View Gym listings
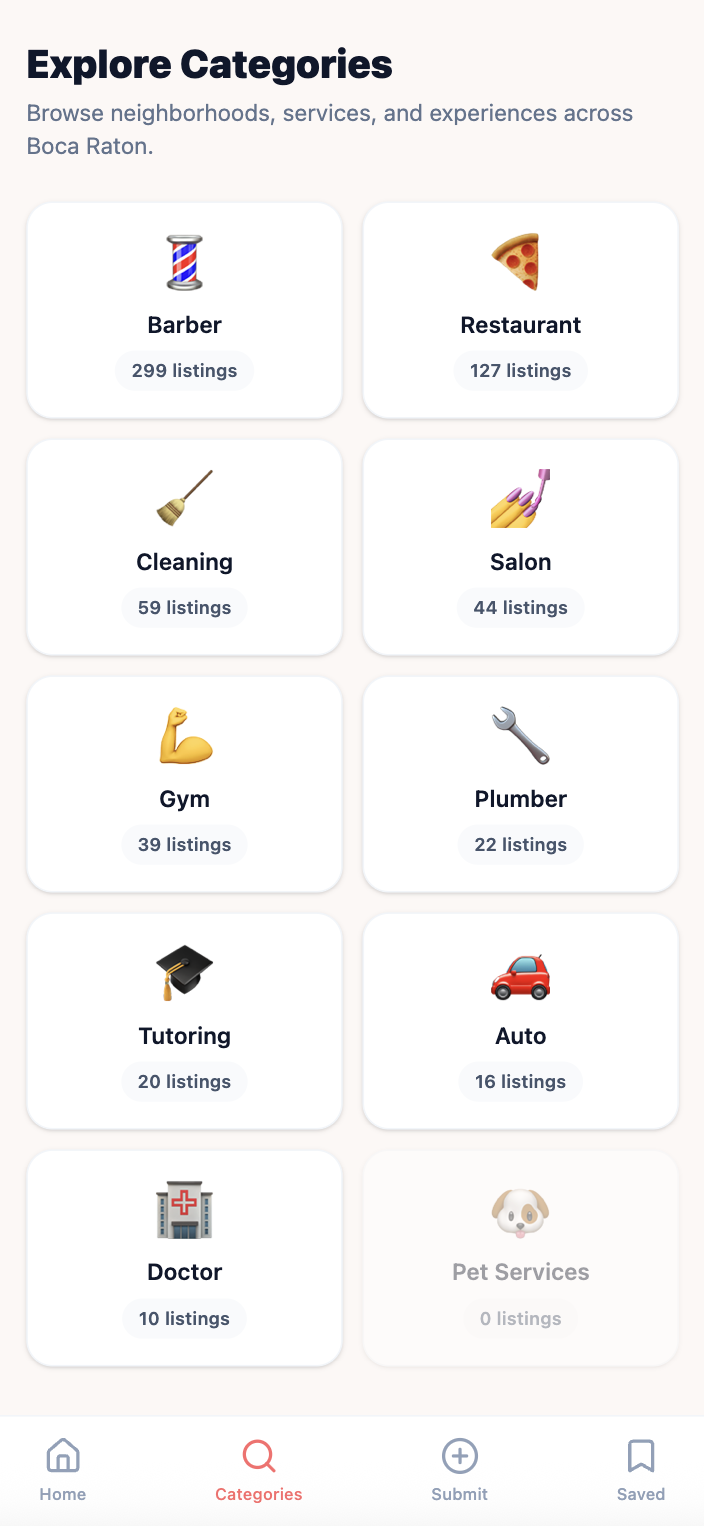704x1526 pixels. pos(184,785)
